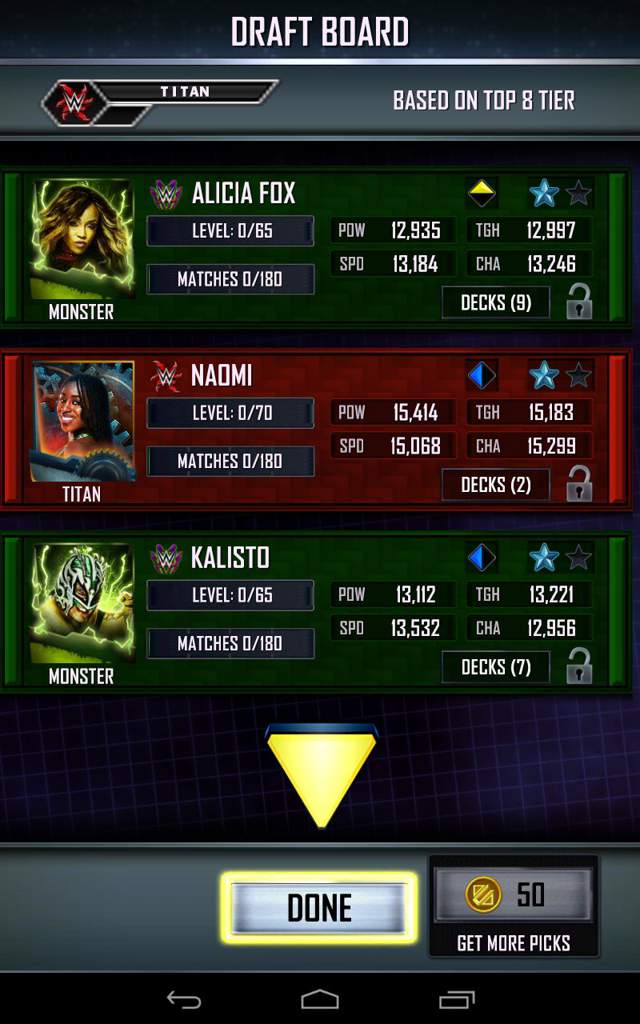
Task: Tap the lock icon on Kalisto
Action: click(579, 667)
